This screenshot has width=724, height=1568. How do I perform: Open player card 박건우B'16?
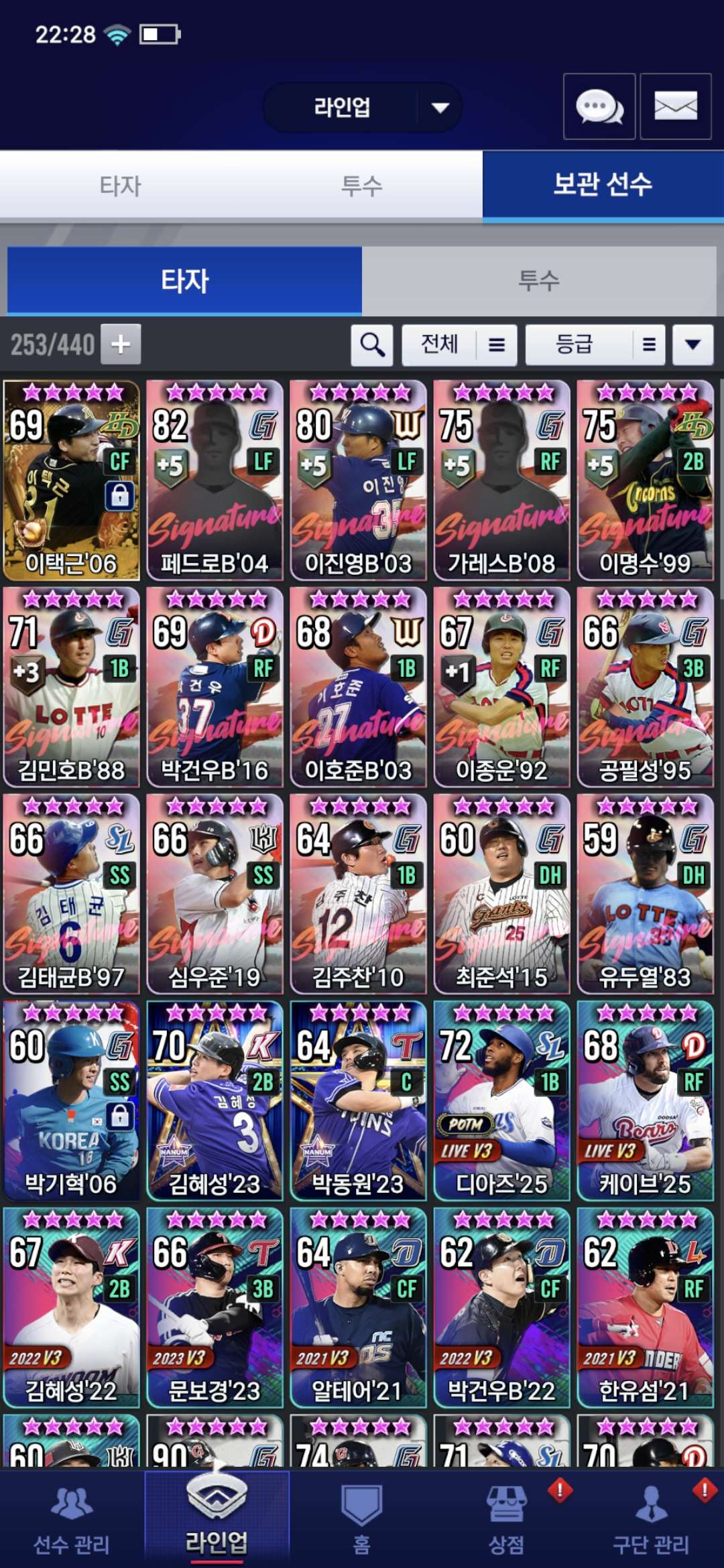pyautogui.click(x=215, y=687)
